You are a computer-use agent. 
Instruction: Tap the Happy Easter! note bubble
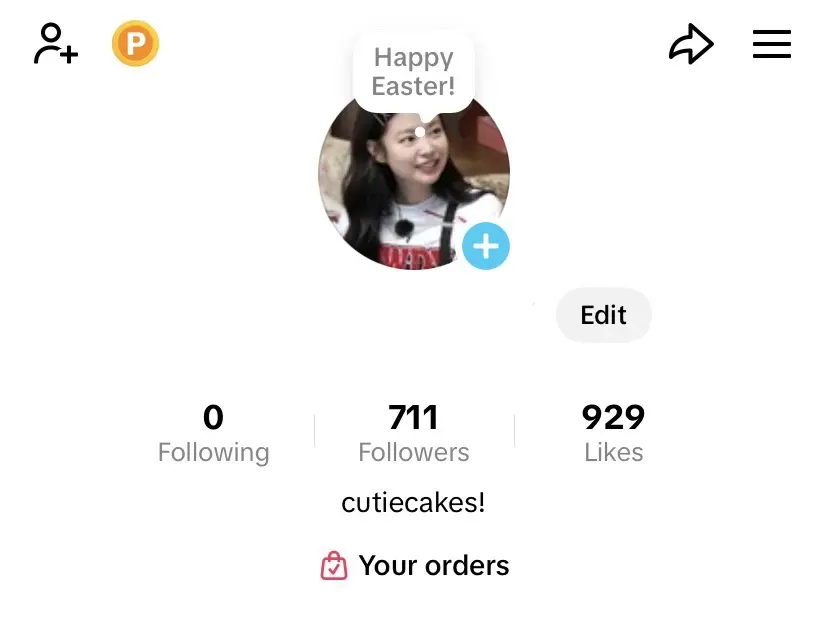pyautogui.click(x=413, y=72)
